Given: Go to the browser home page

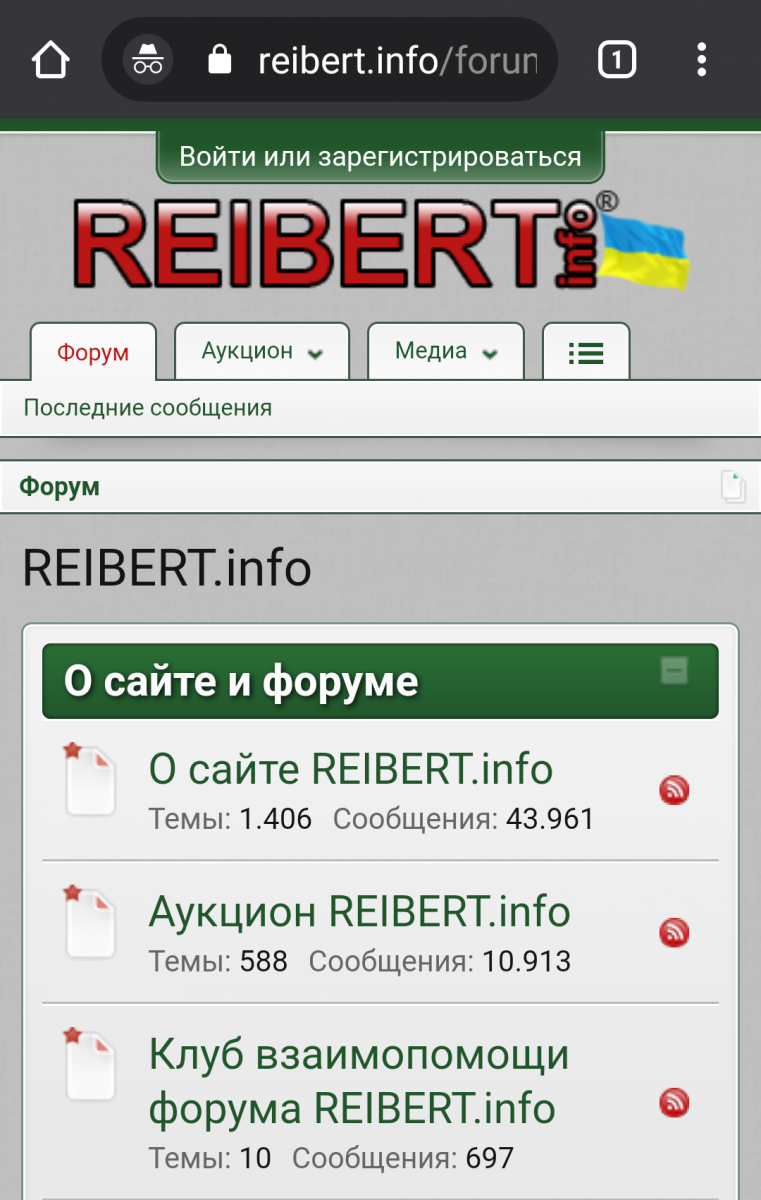Looking at the screenshot, I should [x=50, y=61].
